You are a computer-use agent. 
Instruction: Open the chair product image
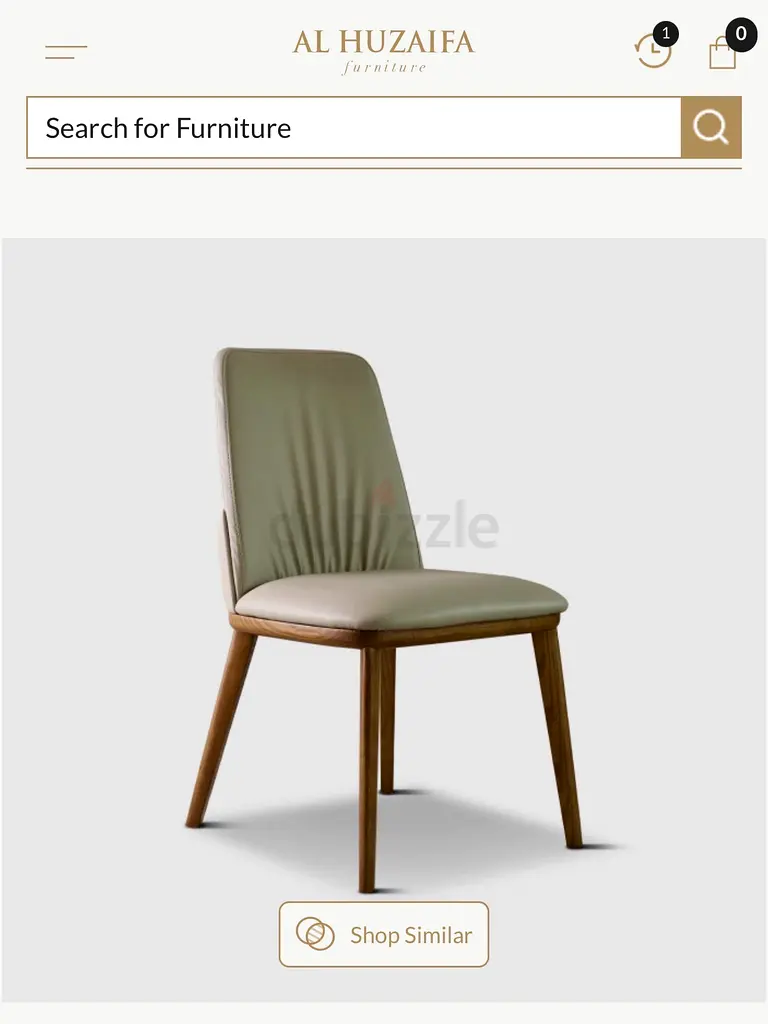coord(384,600)
